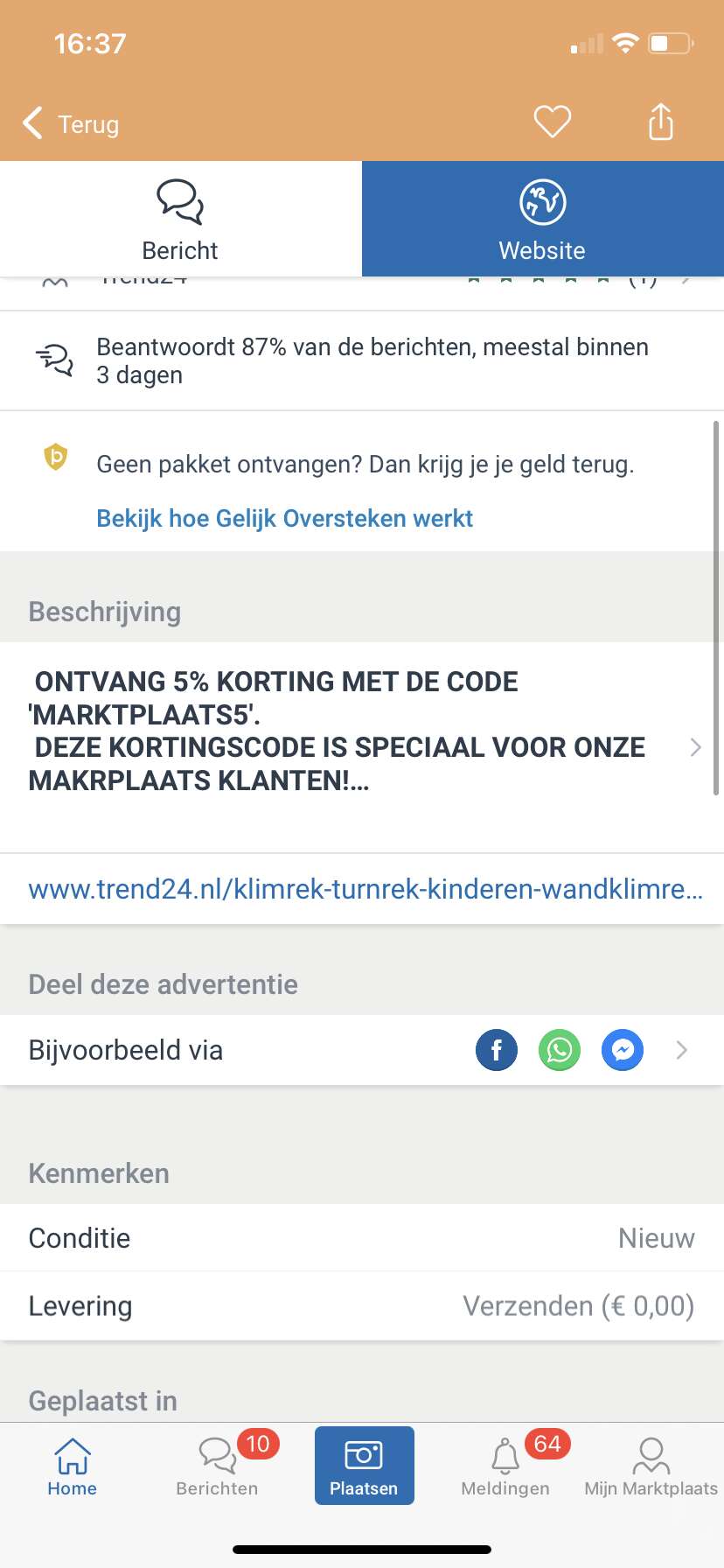Open Bekijk hoe Gelijk Oversteken werkt link
Viewport: 724px width, 1568px height.
284,518
